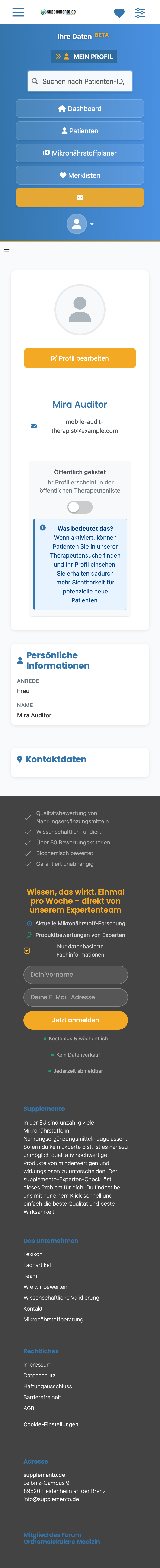Open the hamburger menu at top
Screen dimensions: 160x1568
click(x=18, y=12)
